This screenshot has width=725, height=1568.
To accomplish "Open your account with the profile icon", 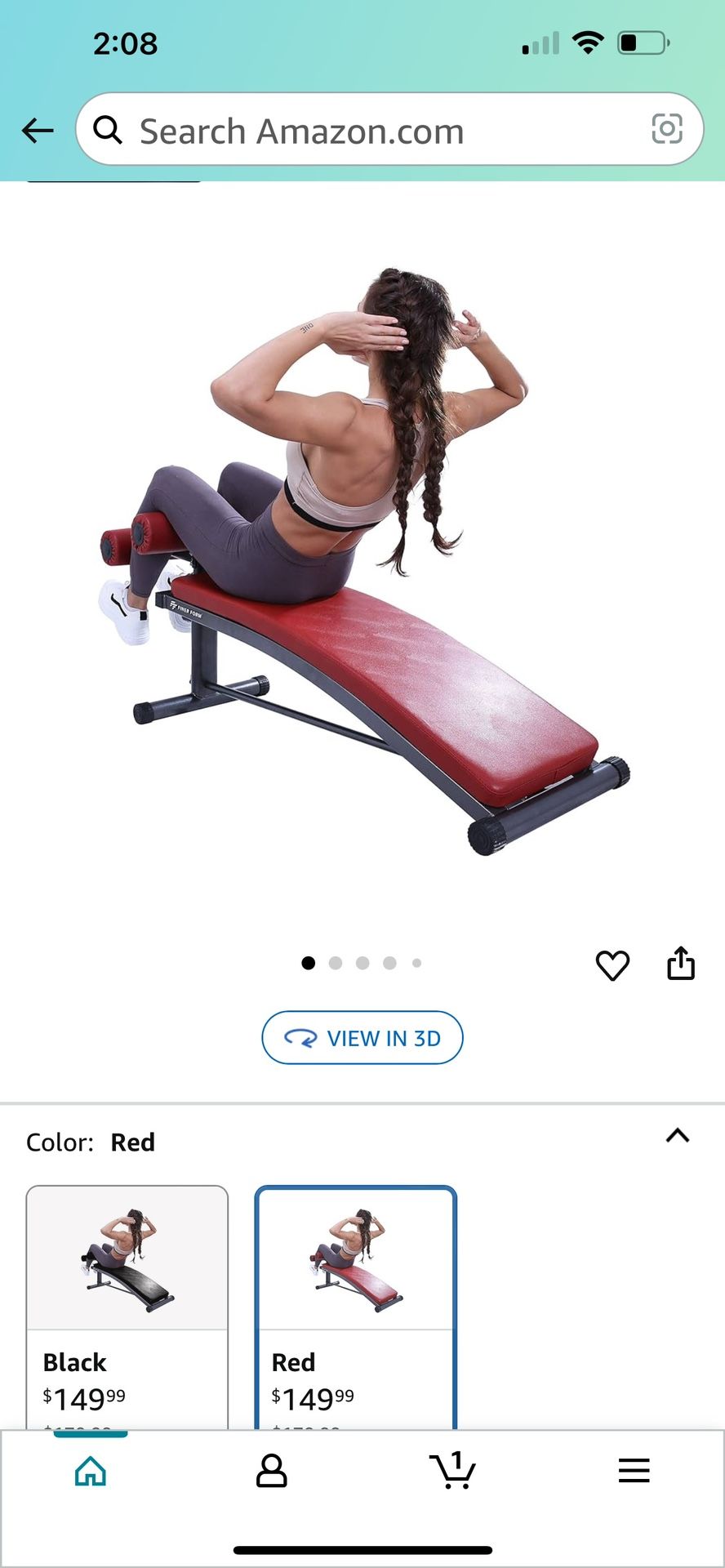I will pyautogui.click(x=272, y=1470).
